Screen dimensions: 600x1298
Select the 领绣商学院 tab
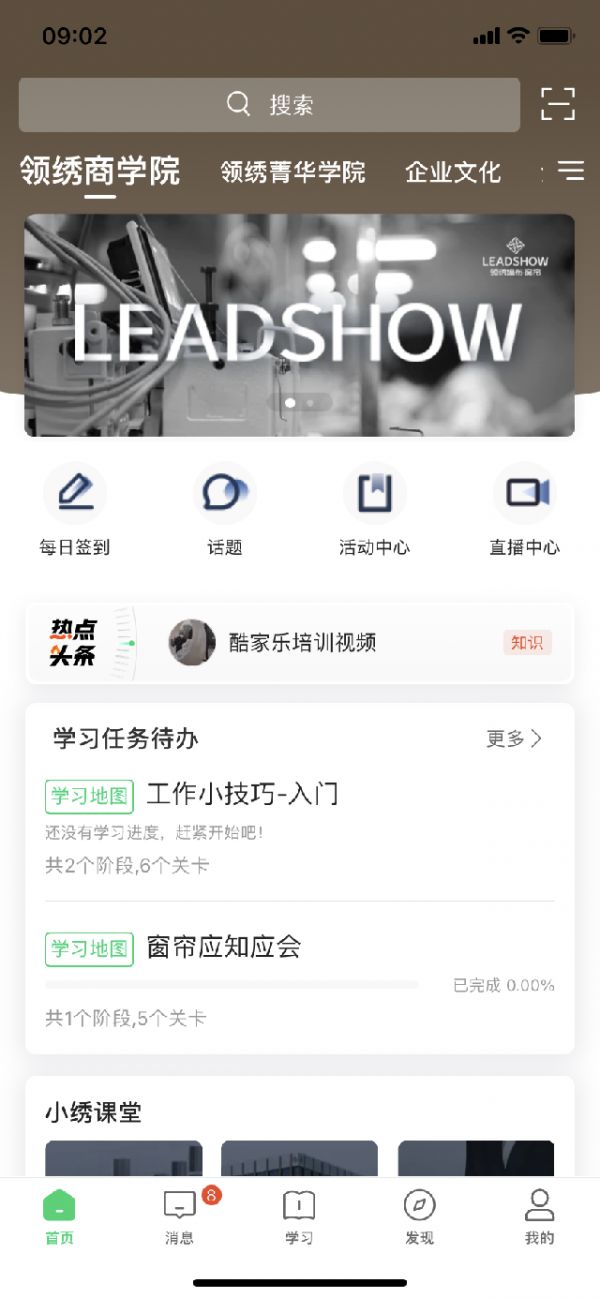point(100,172)
